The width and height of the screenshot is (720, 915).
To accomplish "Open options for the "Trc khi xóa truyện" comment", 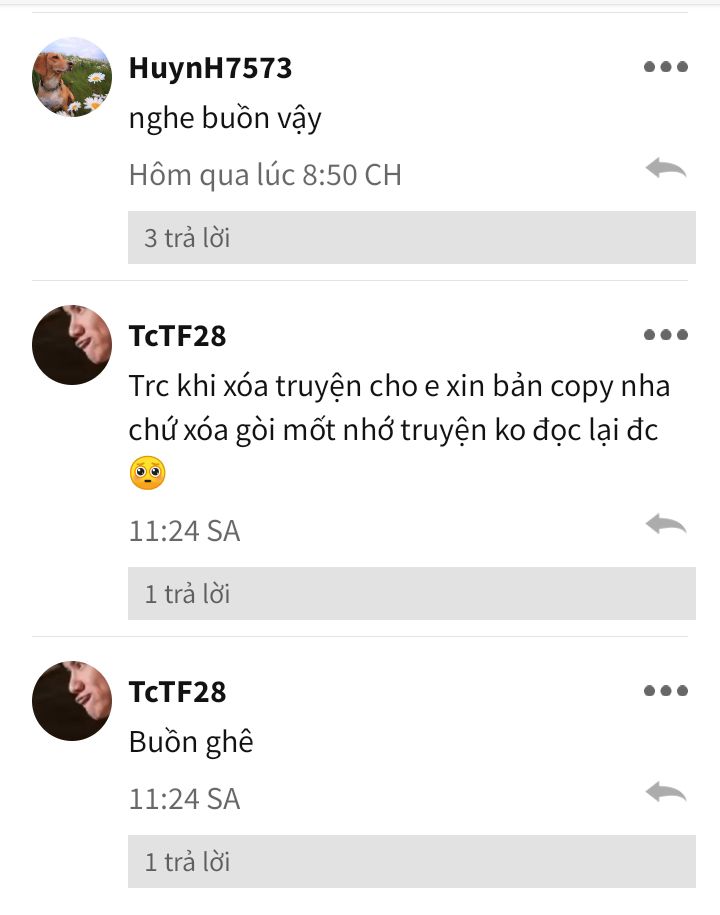I will click(665, 335).
